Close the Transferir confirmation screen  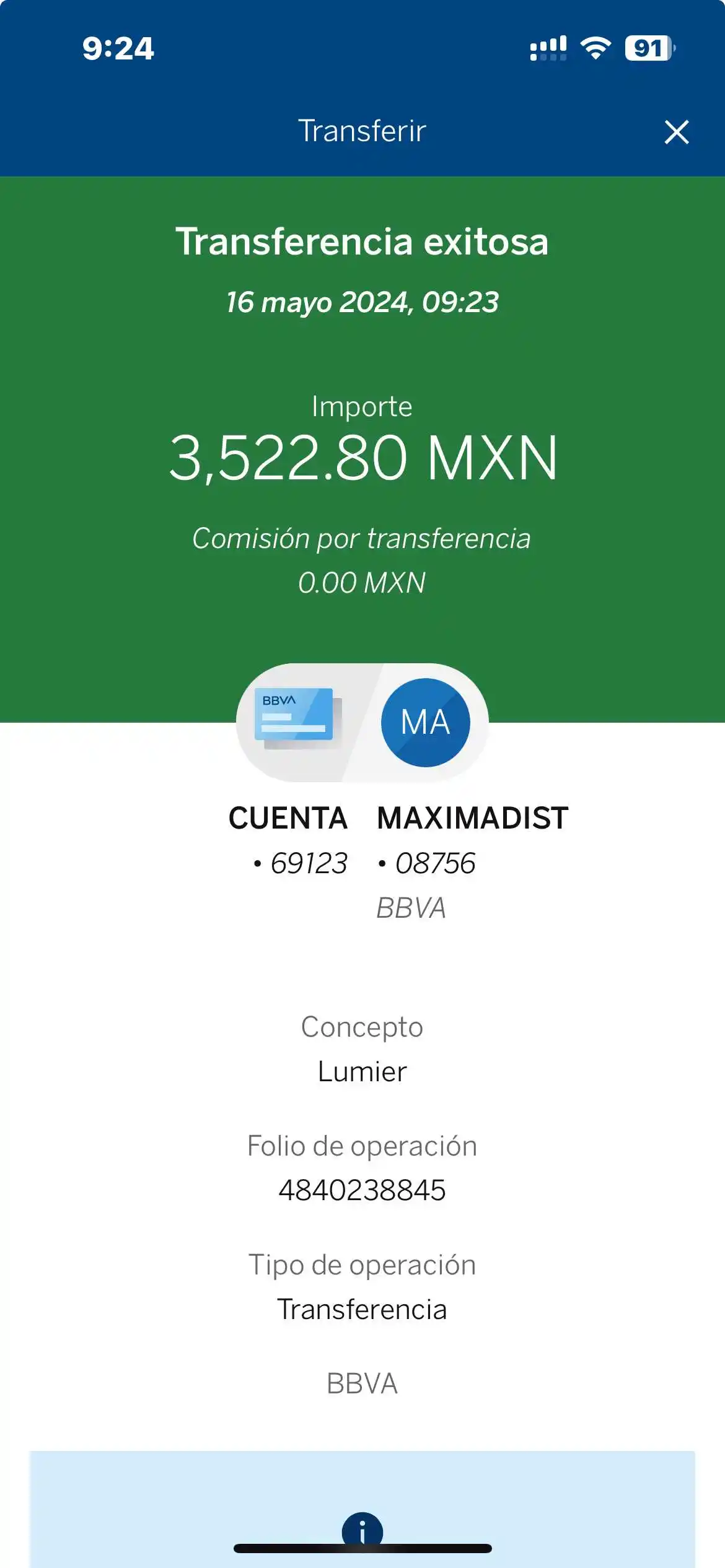[x=676, y=132]
